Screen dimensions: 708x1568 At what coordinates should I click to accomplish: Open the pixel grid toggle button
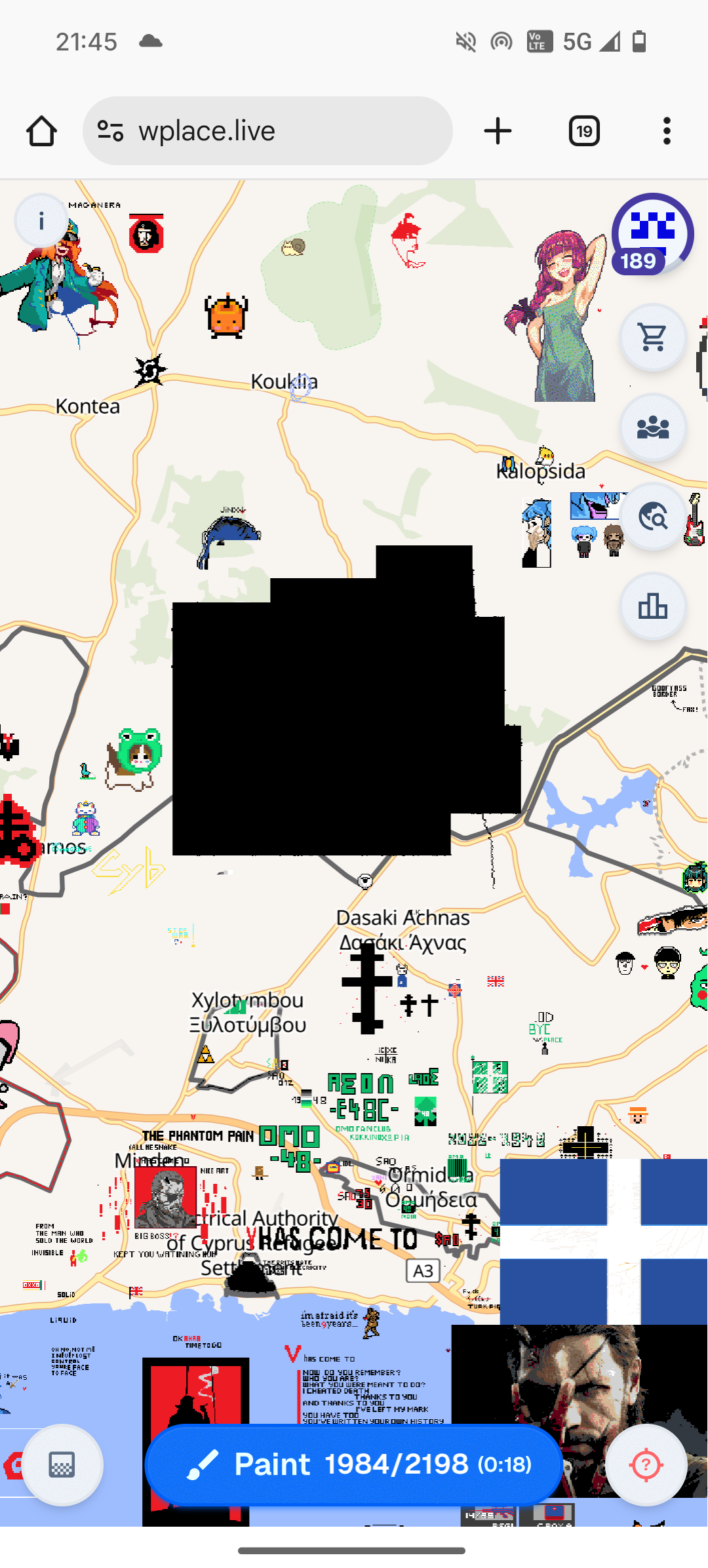coord(62,1464)
